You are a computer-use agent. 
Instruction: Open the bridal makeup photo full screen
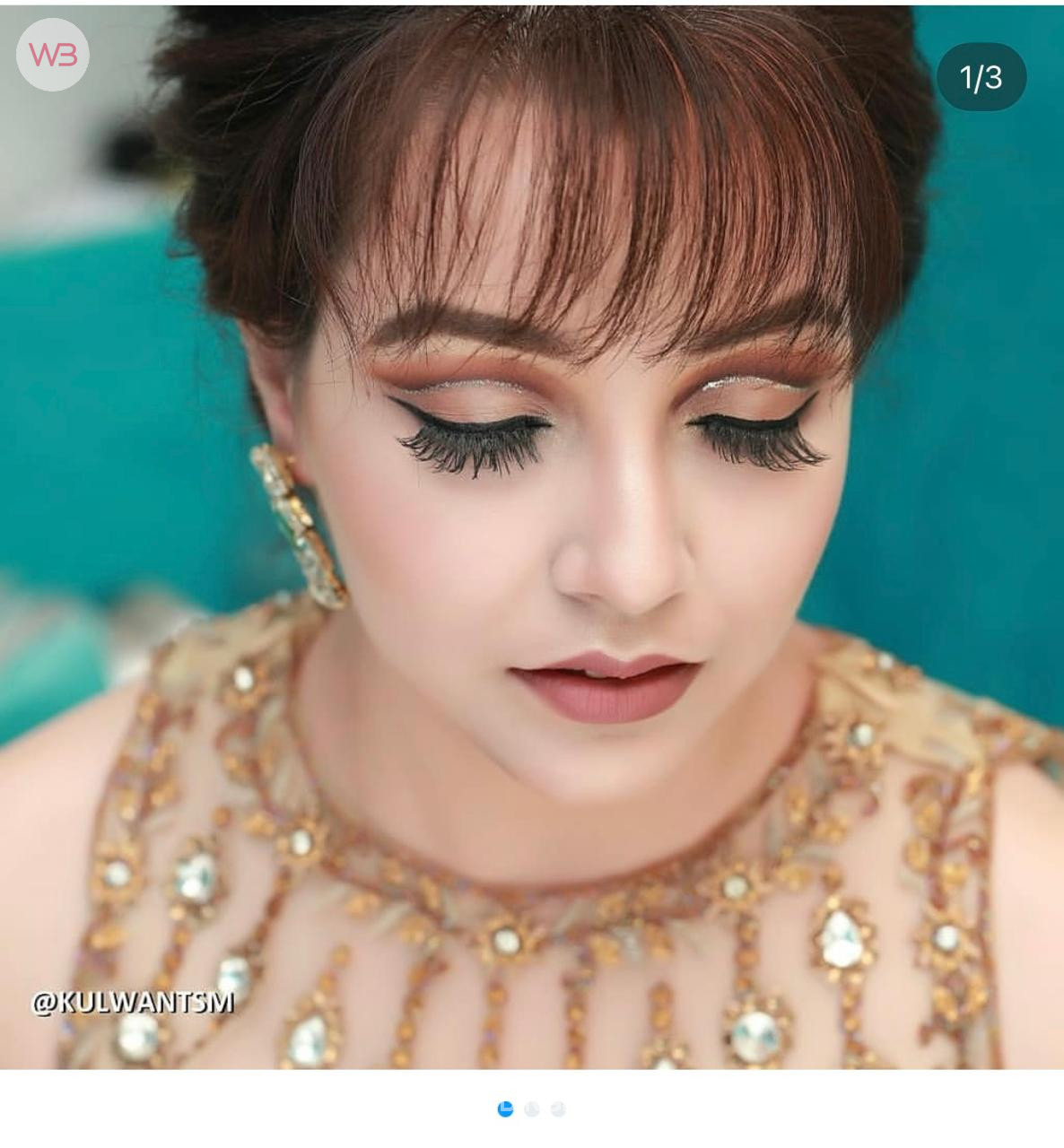532,538
